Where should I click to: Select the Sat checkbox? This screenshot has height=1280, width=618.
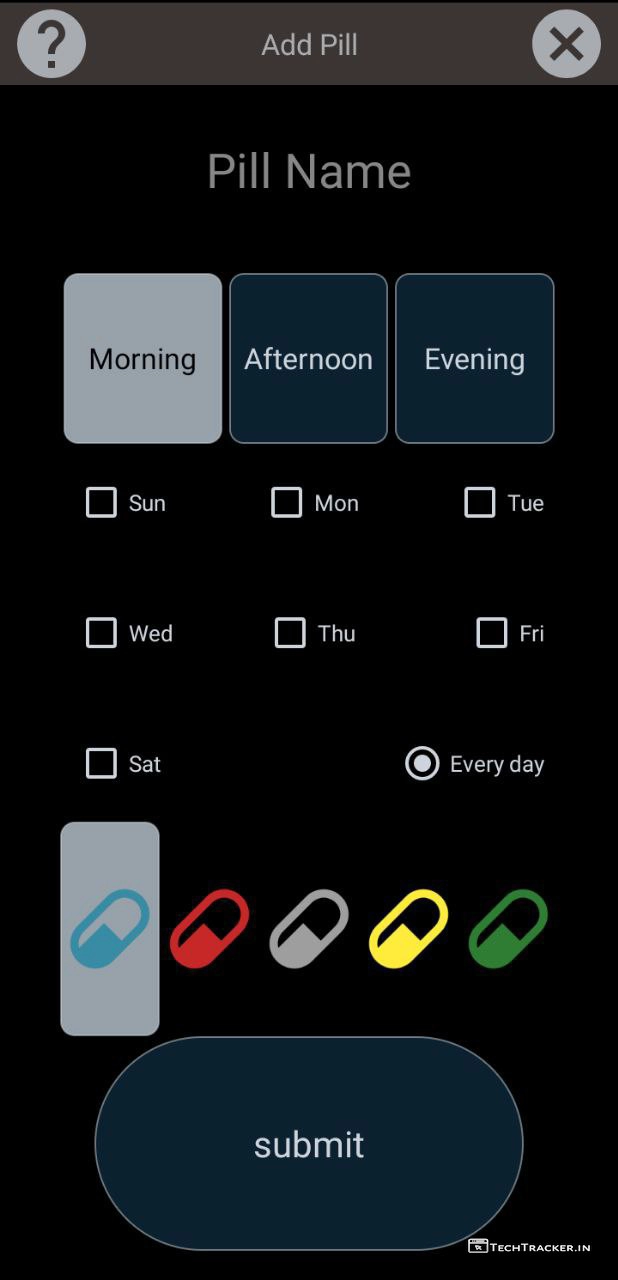click(x=101, y=764)
